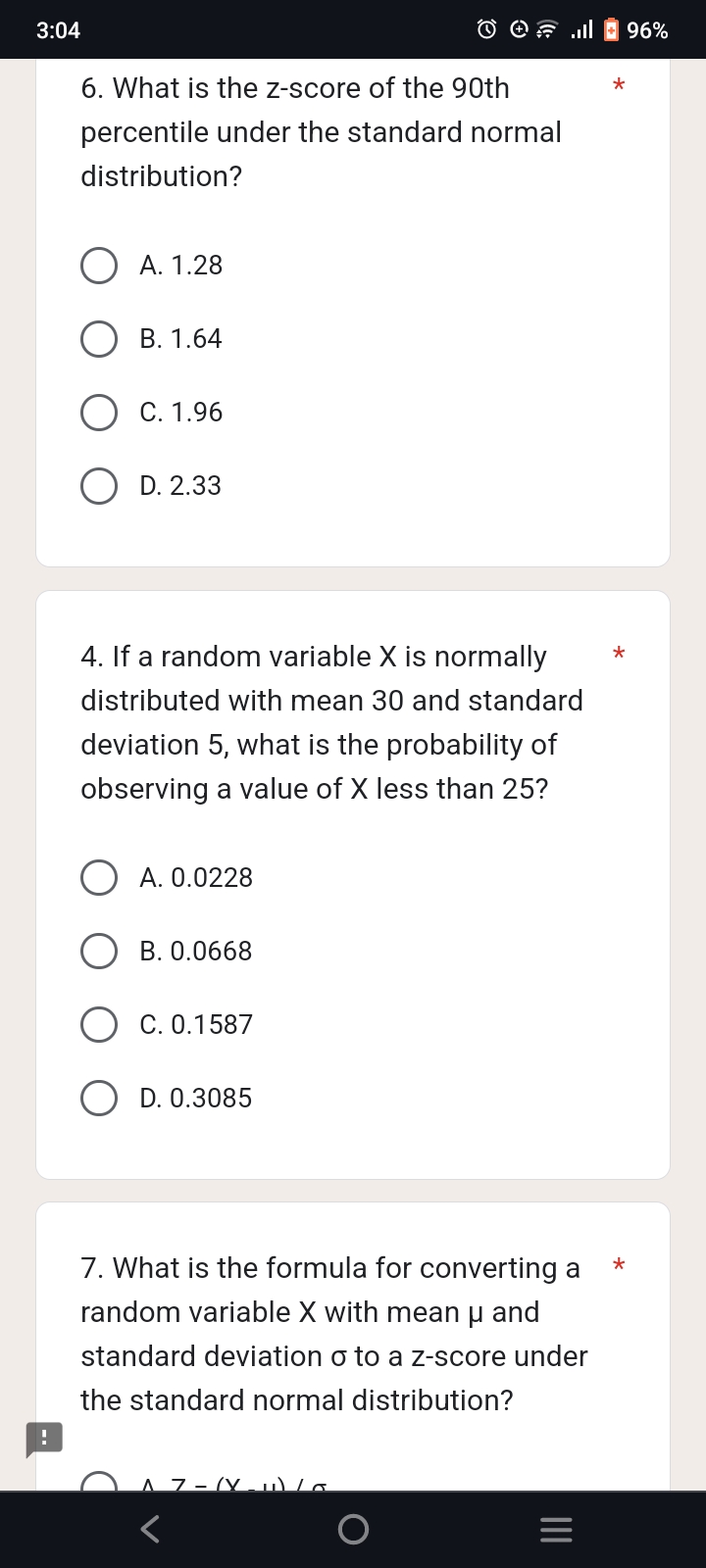Open the recent apps view
The width and height of the screenshot is (706, 1568).
tap(556, 1530)
